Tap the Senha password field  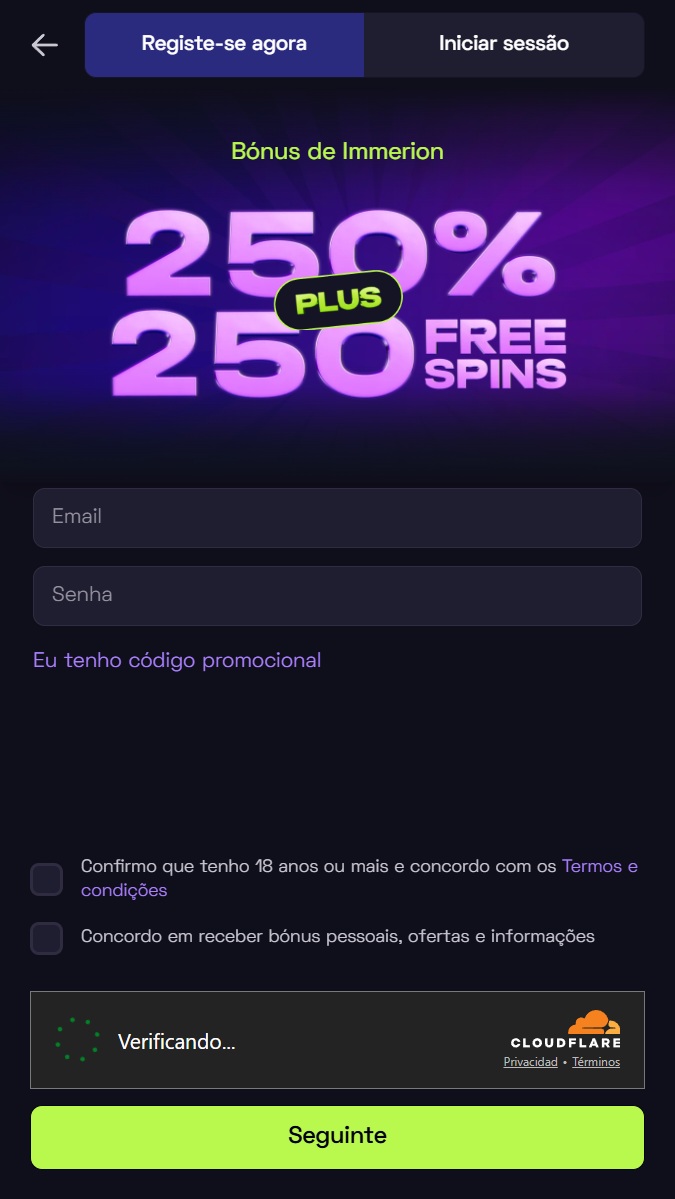coord(337,596)
